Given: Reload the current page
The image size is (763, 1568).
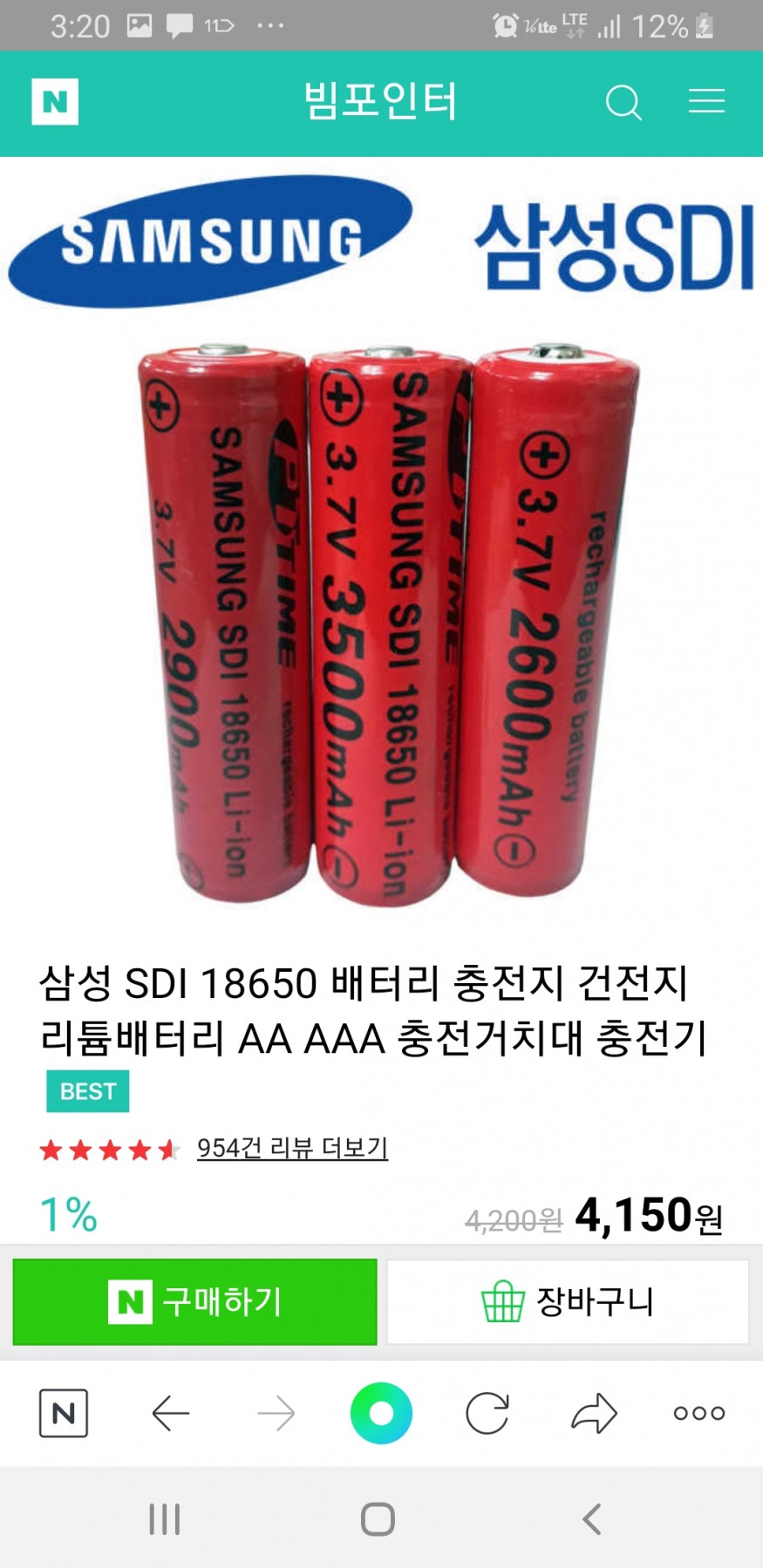Looking at the screenshot, I should click(x=487, y=1413).
